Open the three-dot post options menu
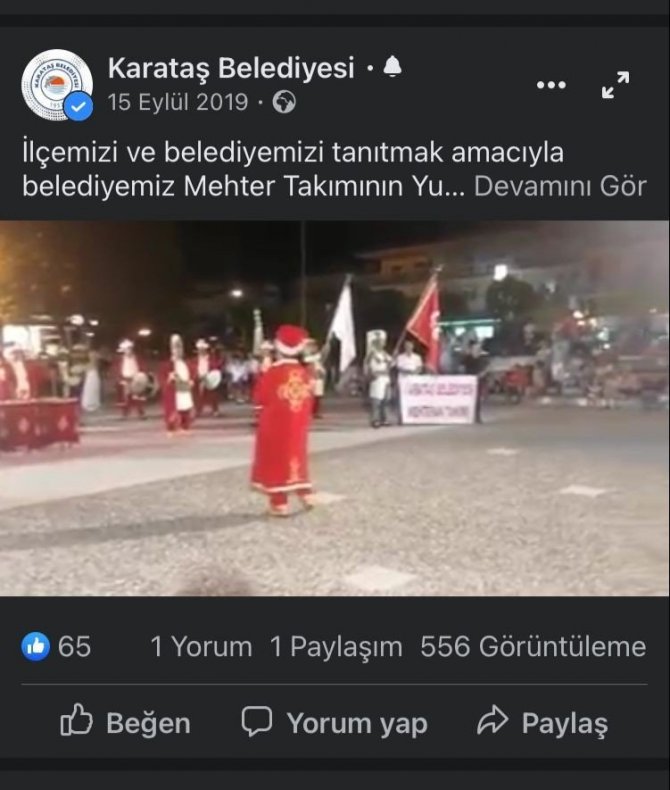 coord(551,85)
